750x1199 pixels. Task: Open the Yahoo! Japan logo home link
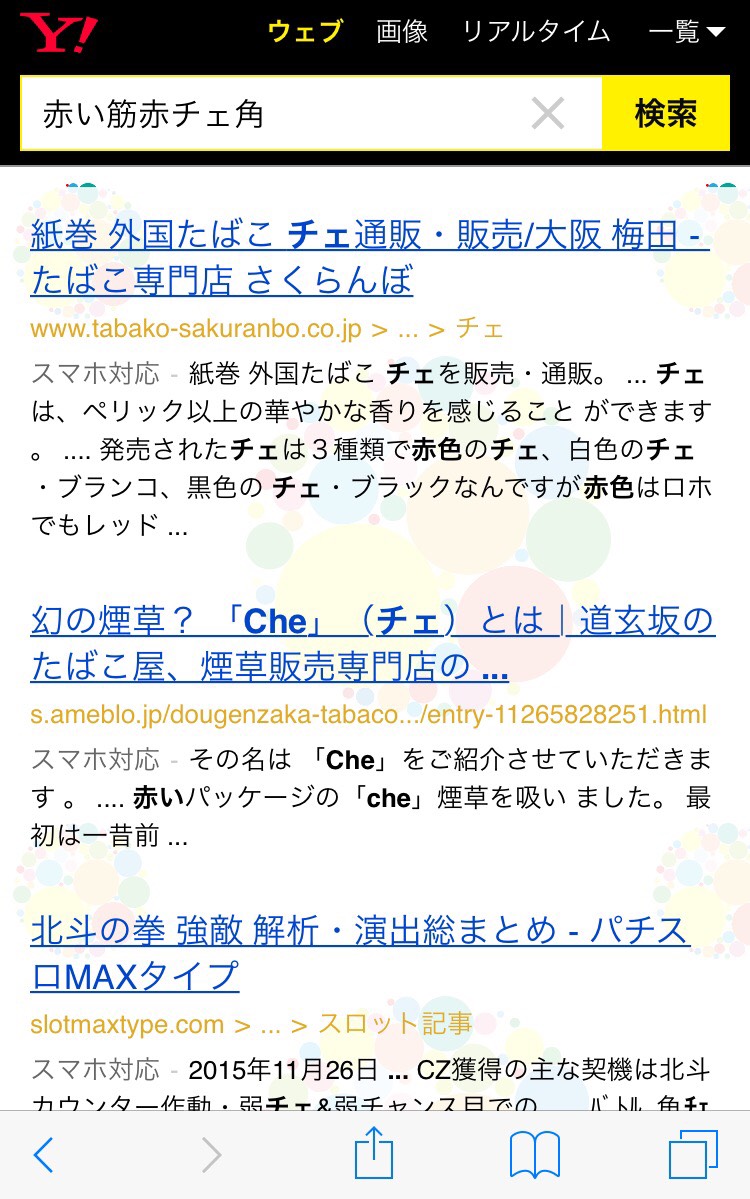coord(58,33)
